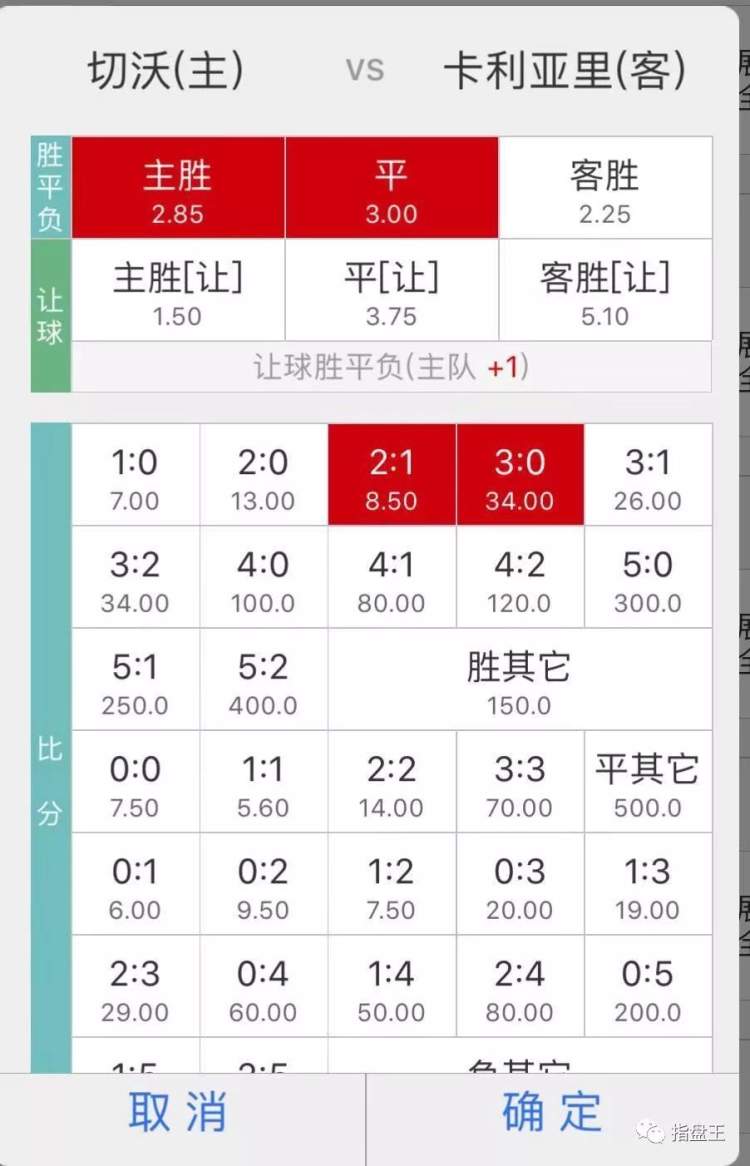
Task: Pick 客胜[让] at 5.10
Action: point(605,291)
